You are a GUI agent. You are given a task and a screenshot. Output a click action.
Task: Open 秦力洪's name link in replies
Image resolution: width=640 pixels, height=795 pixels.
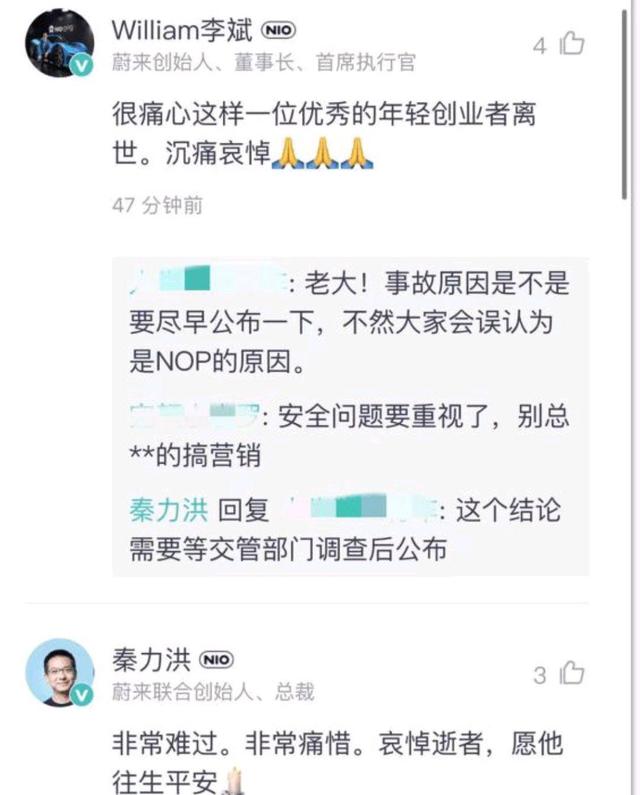tap(168, 510)
